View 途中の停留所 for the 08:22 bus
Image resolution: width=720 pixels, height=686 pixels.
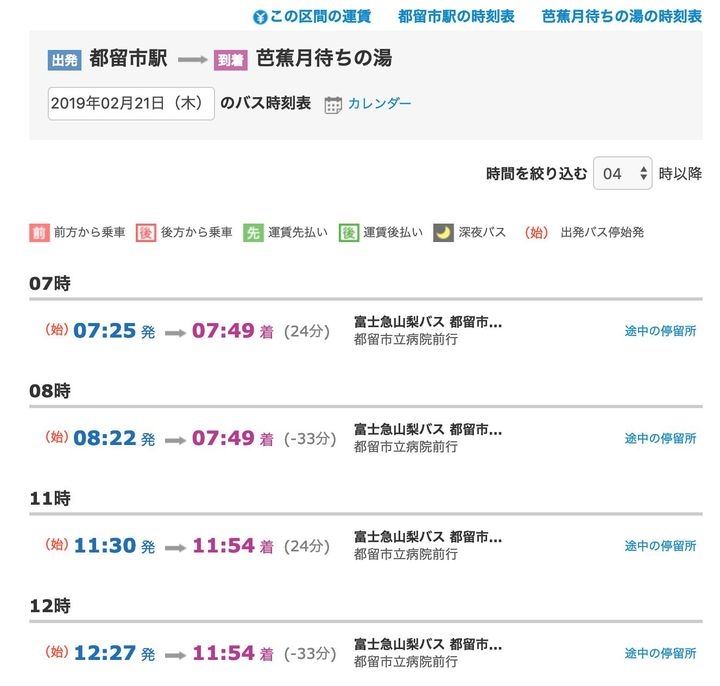(660, 438)
